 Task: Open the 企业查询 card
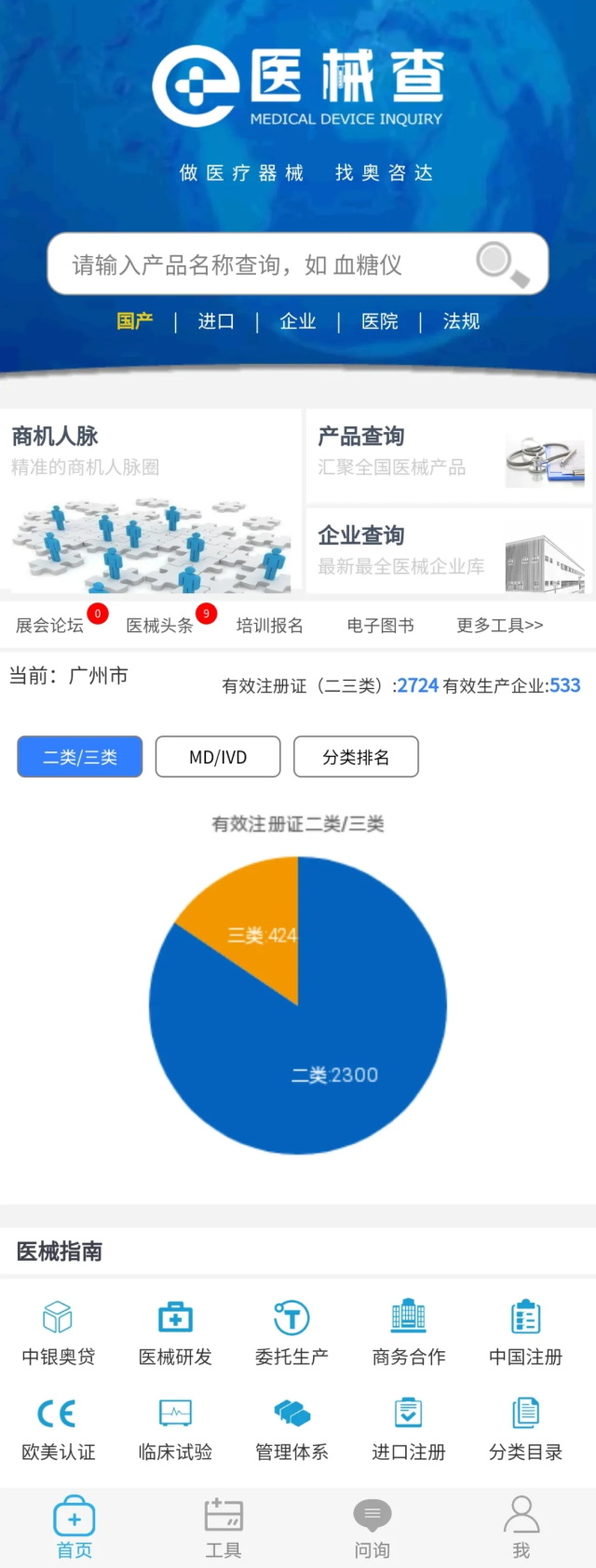tap(449, 551)
